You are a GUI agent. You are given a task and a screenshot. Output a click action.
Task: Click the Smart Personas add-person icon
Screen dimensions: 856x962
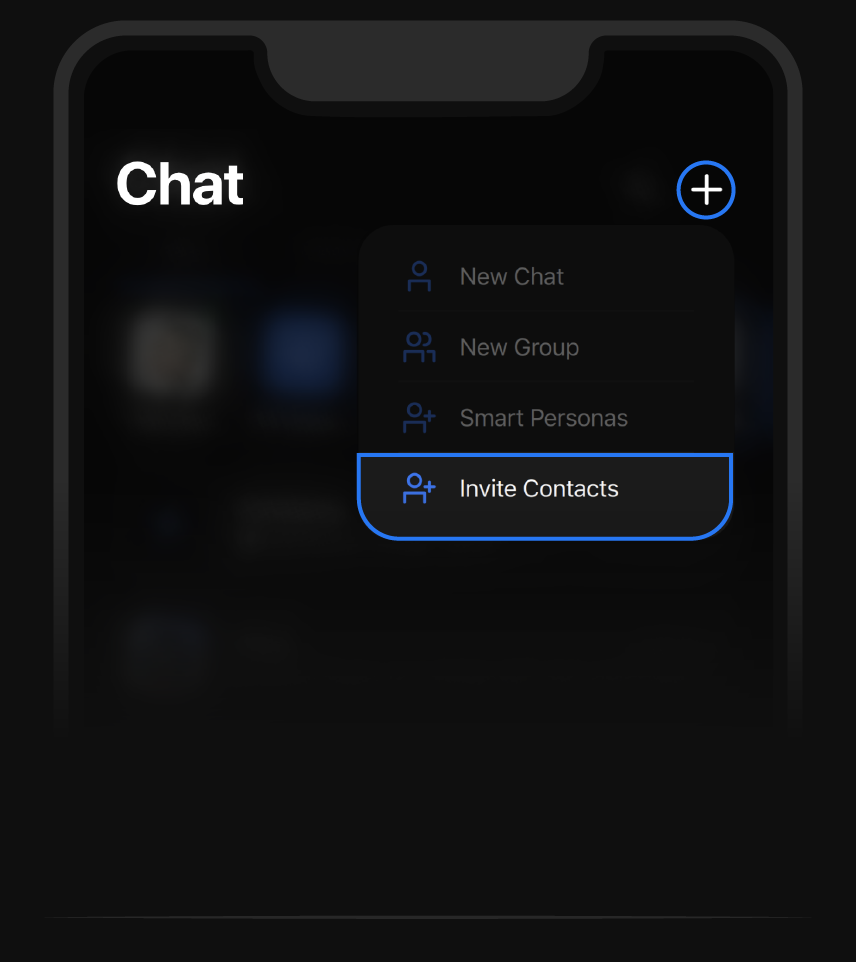pyautogui.click(x=419, y=418)
